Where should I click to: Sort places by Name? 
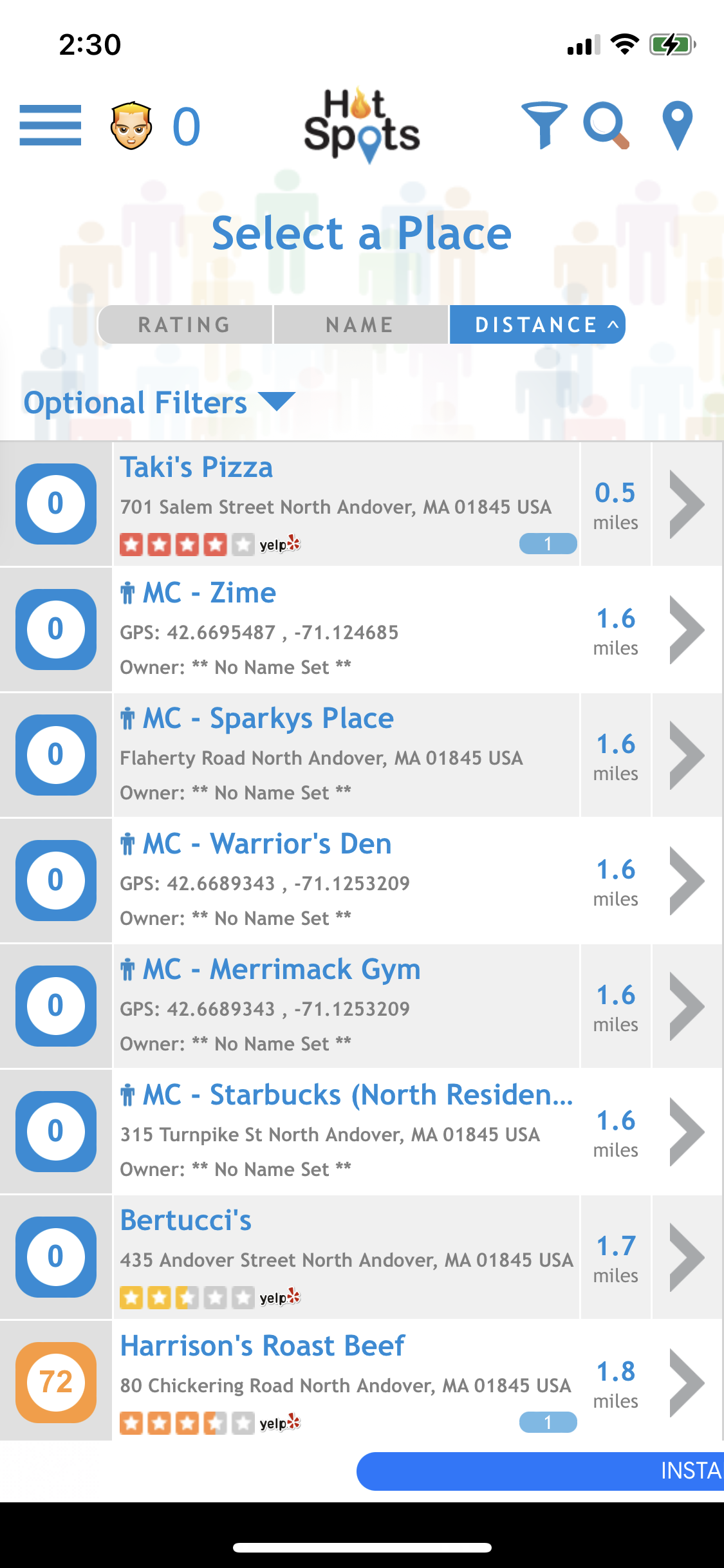point(360,324)
